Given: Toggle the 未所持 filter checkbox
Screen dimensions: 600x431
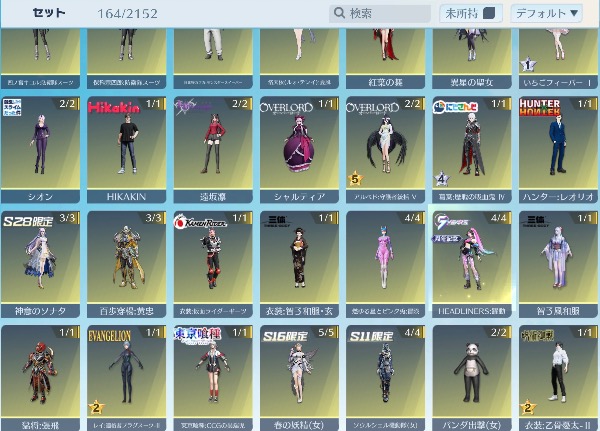Looking at the screenshot, I should (x=469, y=14).
